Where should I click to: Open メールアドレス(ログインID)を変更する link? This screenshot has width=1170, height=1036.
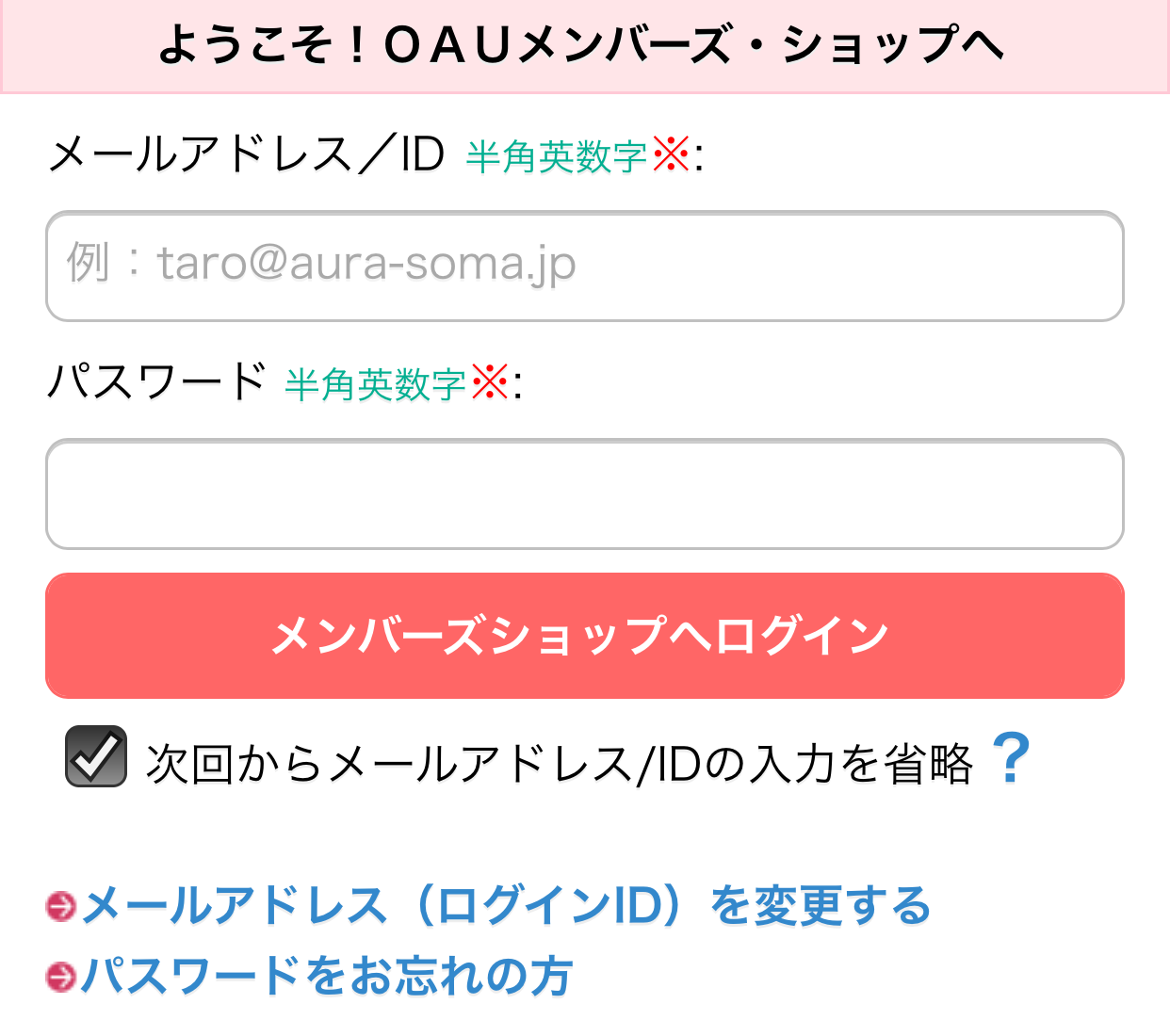(x=506, y=906)
